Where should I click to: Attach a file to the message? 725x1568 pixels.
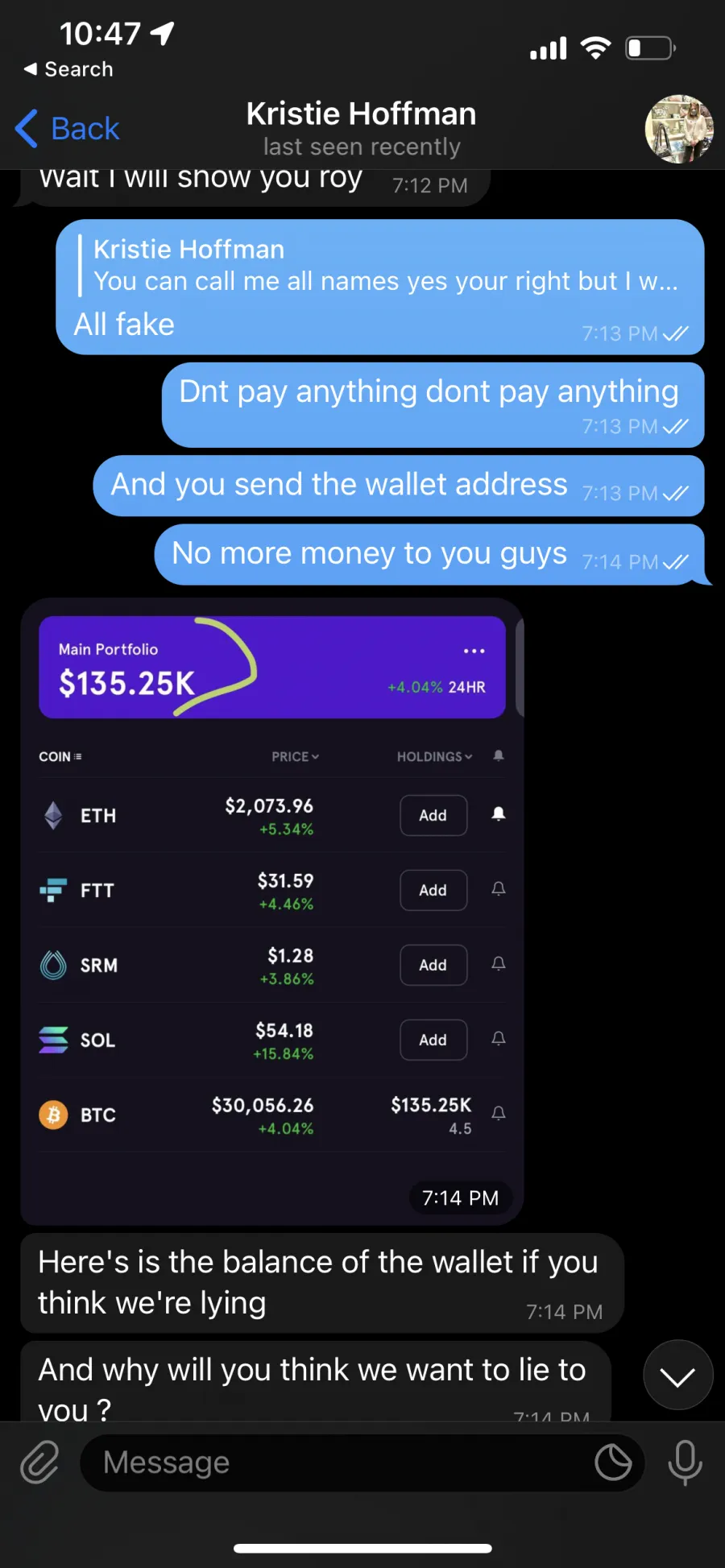click(39, 1462)
